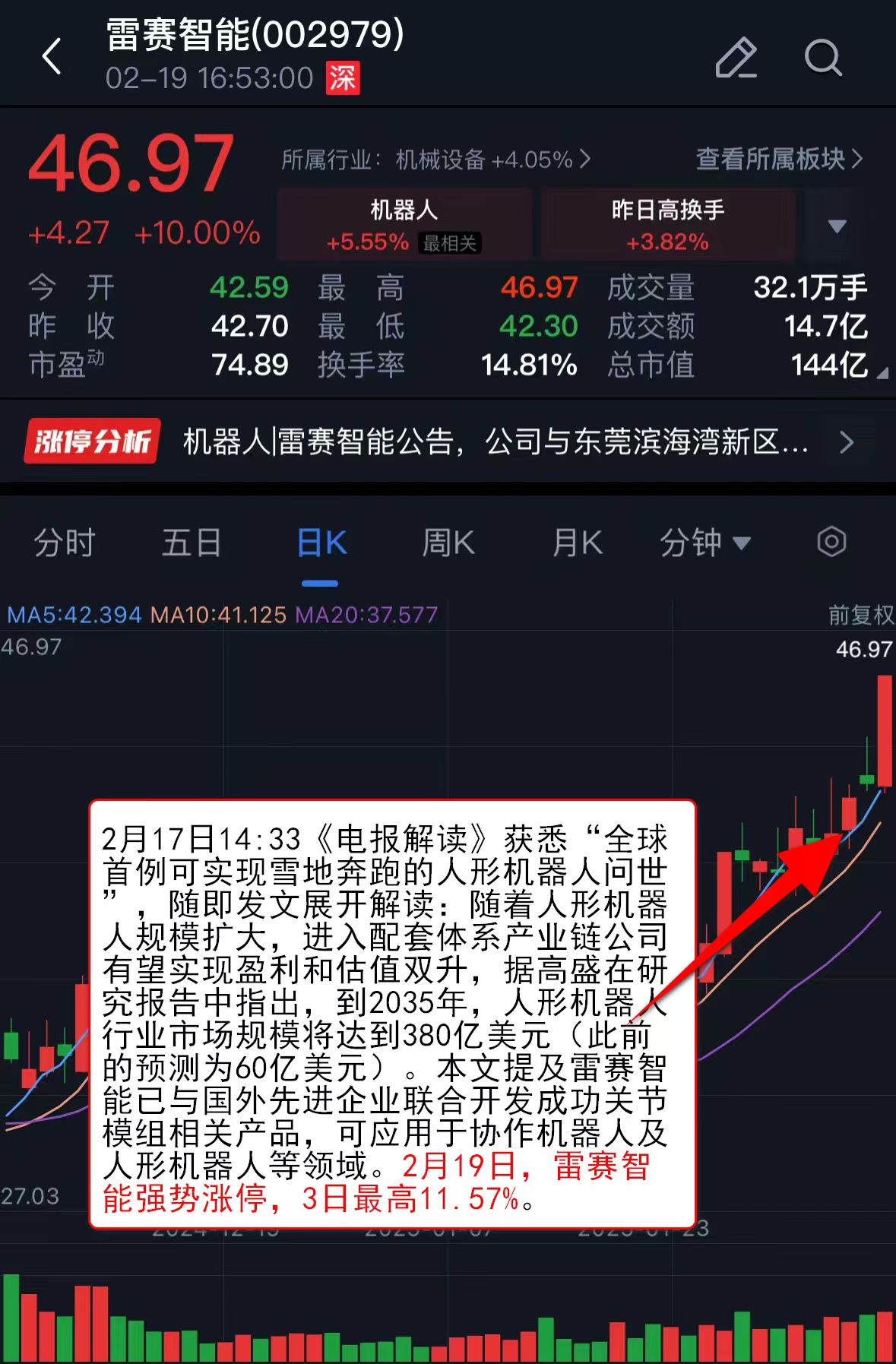Expand the 涨停分析 news via right chevron
896x1364 pixels.
coord(850,441)
